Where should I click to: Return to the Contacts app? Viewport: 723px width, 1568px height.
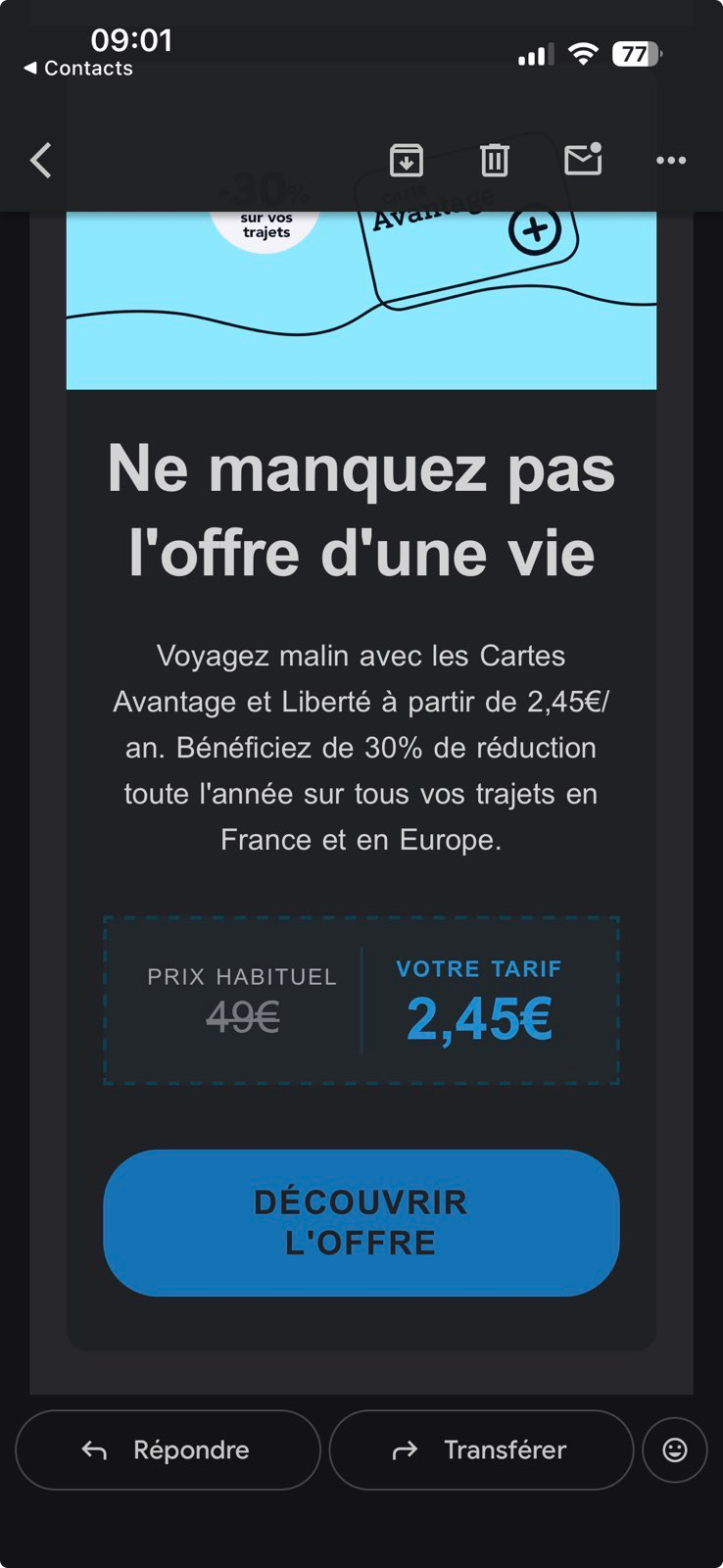click(x=78, y=69)
